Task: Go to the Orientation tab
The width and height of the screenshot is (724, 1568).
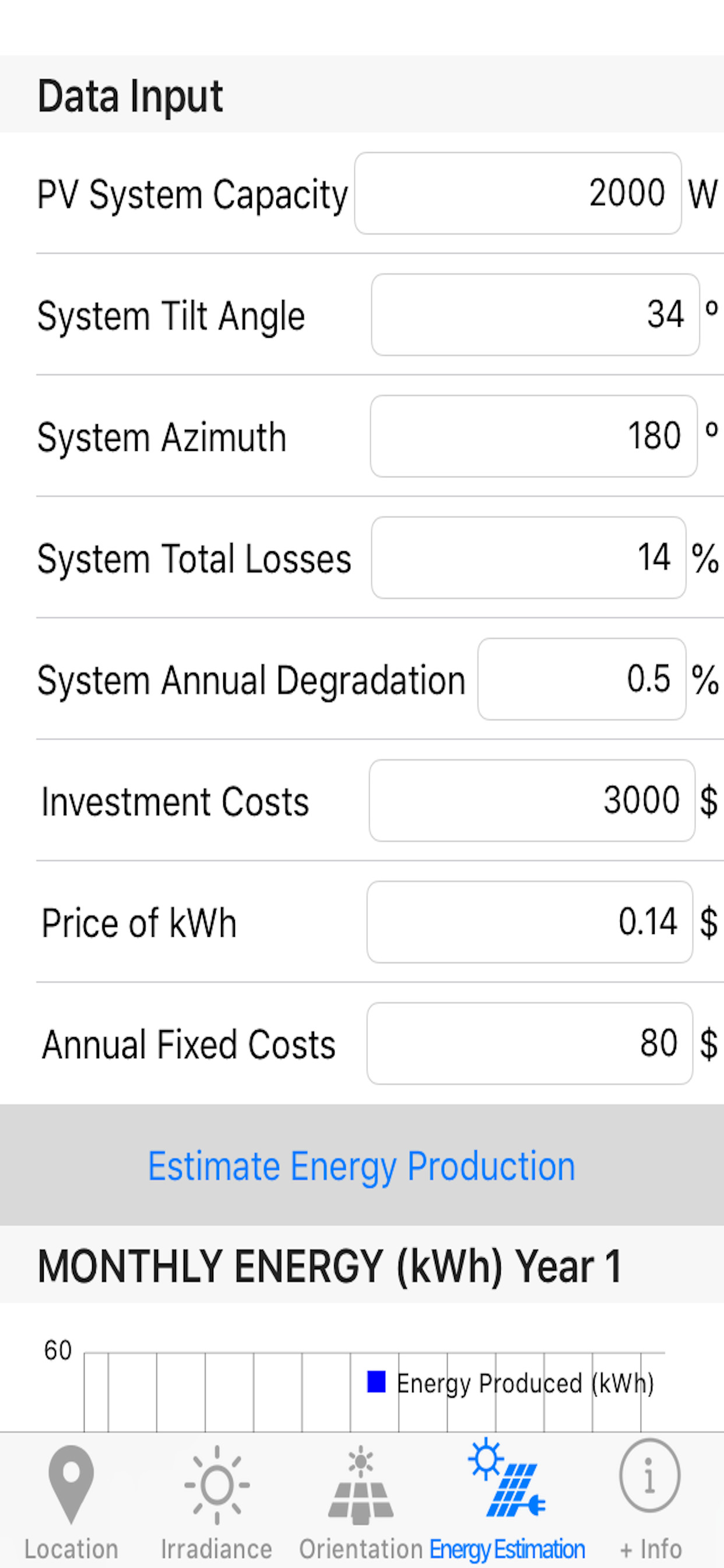Action: pyautogui.click(x=361, y=1500)
